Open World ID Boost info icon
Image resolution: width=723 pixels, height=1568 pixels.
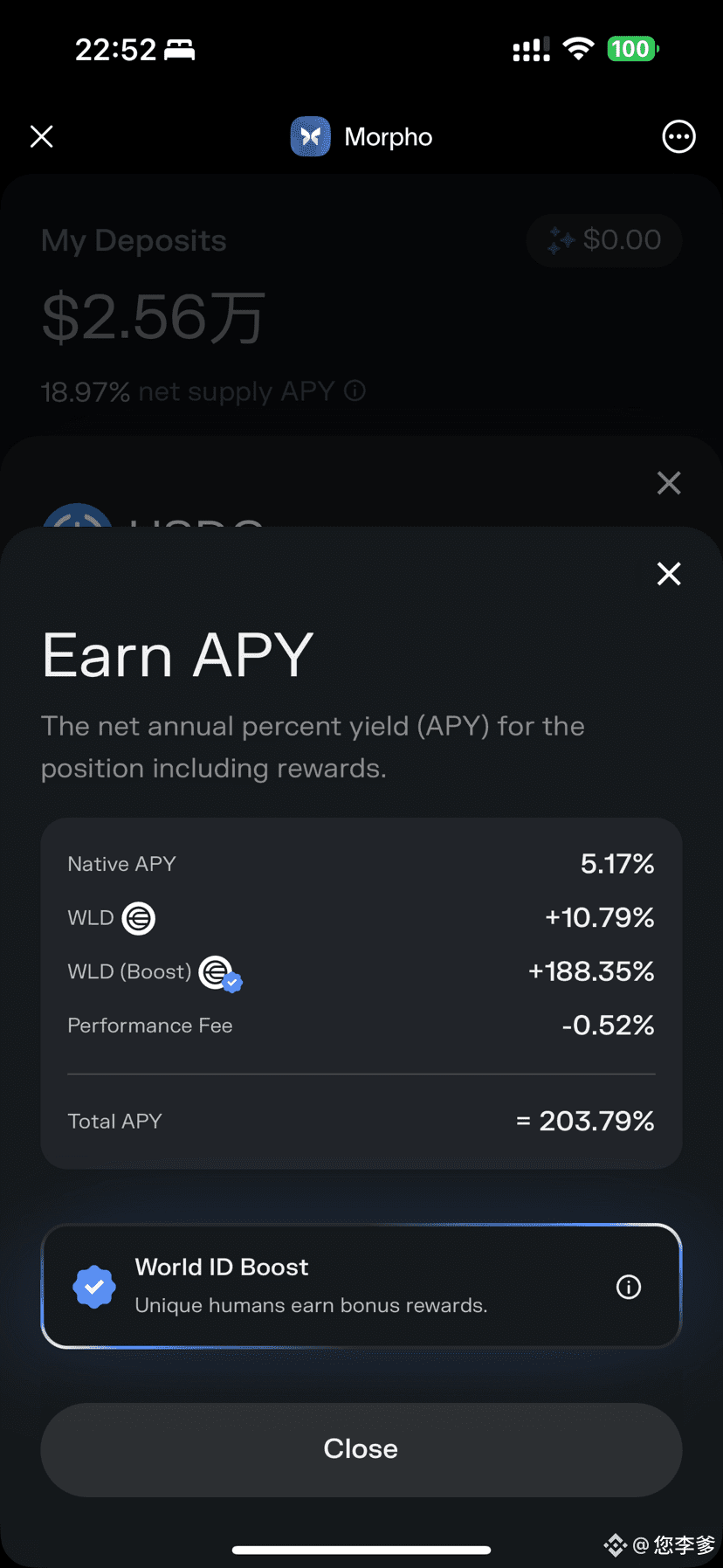tap(629, 1287)
